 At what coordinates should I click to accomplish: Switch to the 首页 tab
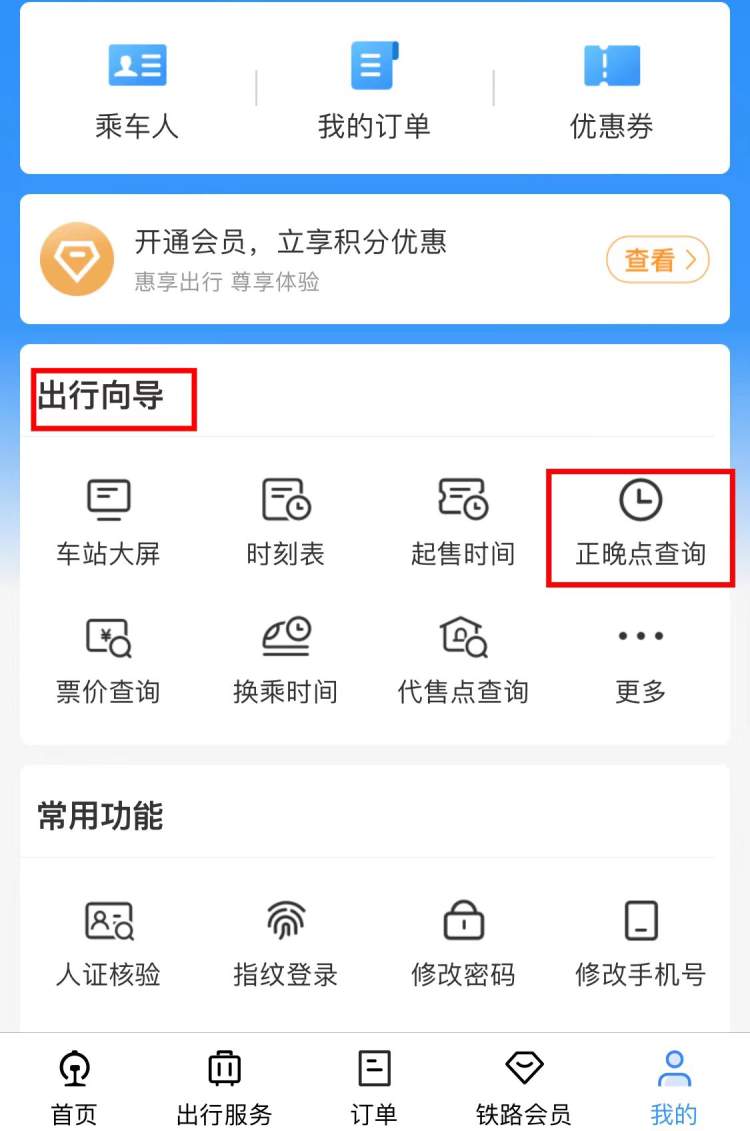click(74, 1086)
